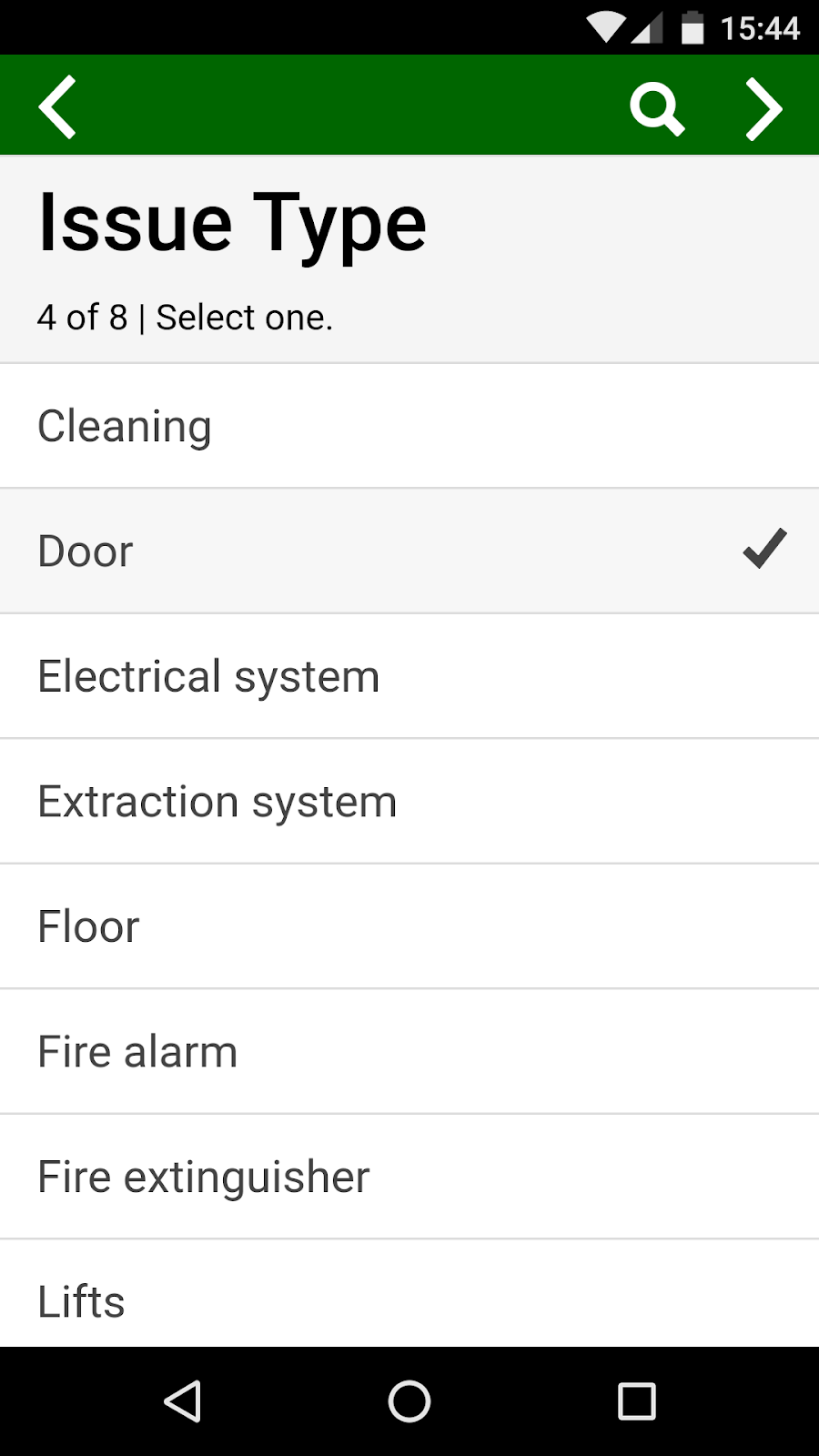
Task: Open search for issue types
Action: pos(657,108)
